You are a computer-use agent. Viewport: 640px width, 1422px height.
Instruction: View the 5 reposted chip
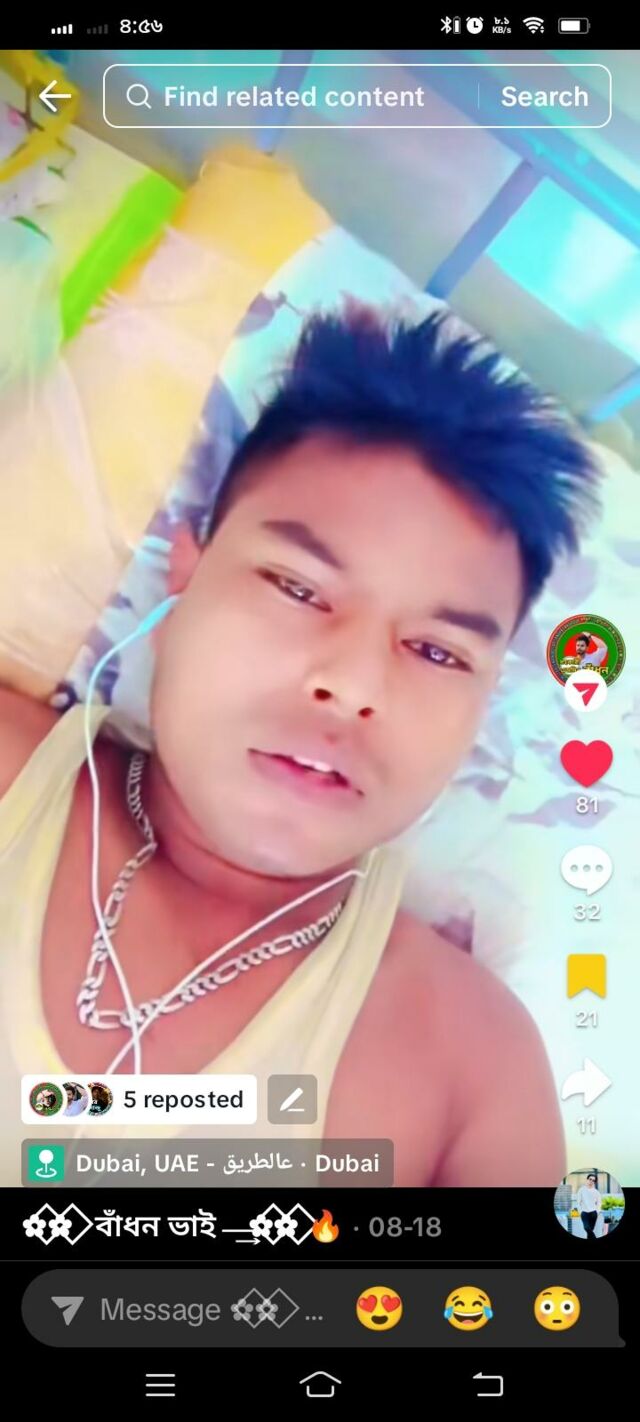click(x=139, y=1099)
